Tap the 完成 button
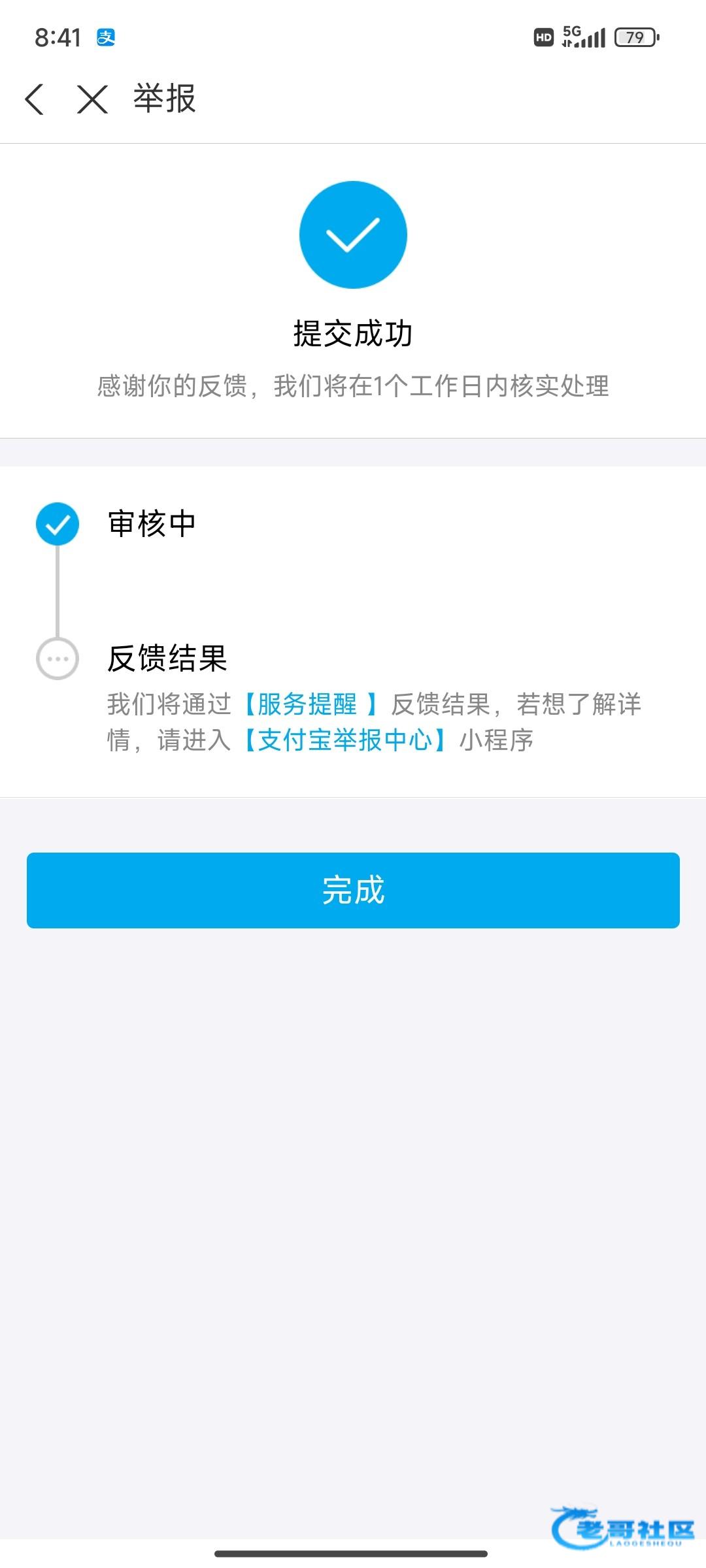This screenshot has height=1568, width=706. [353, 890]
